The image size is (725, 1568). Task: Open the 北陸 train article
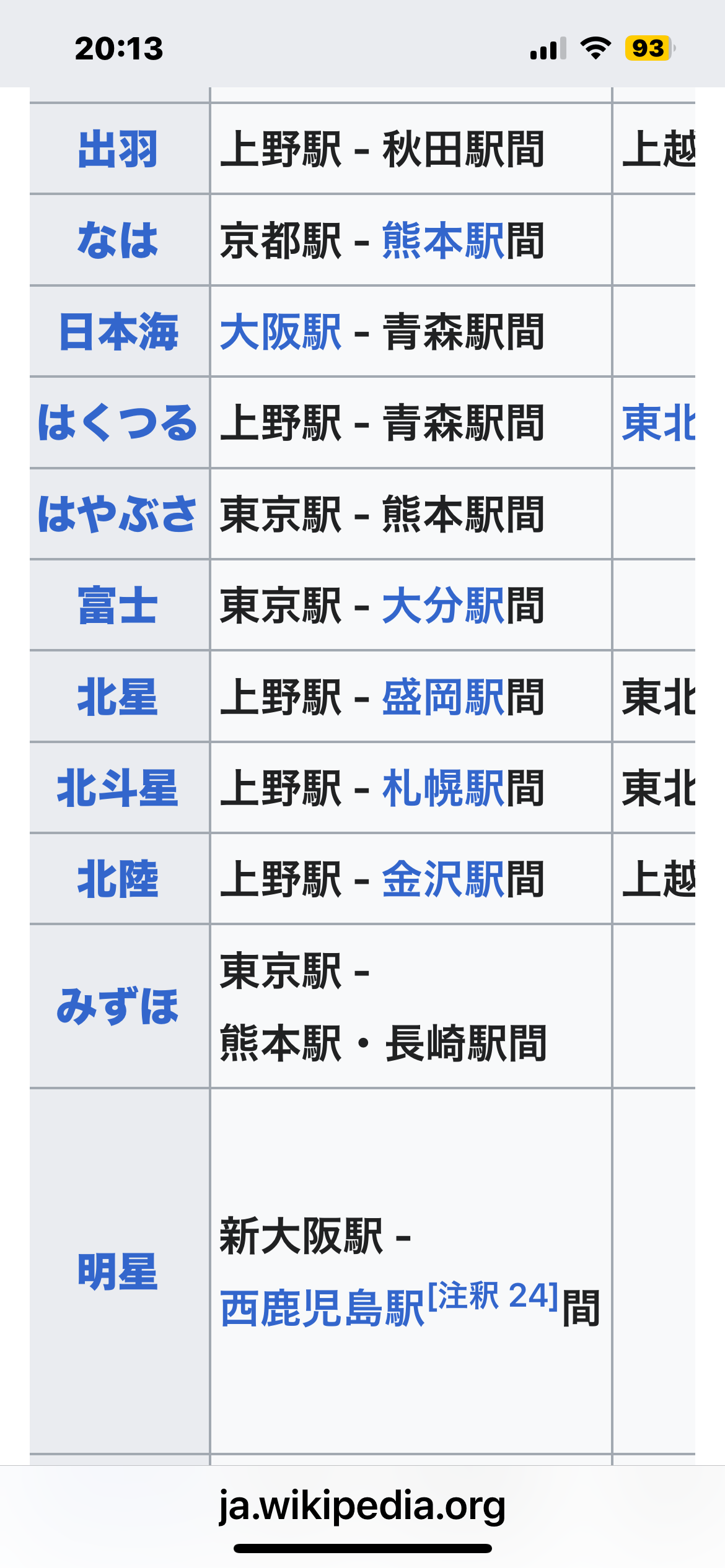118,879
